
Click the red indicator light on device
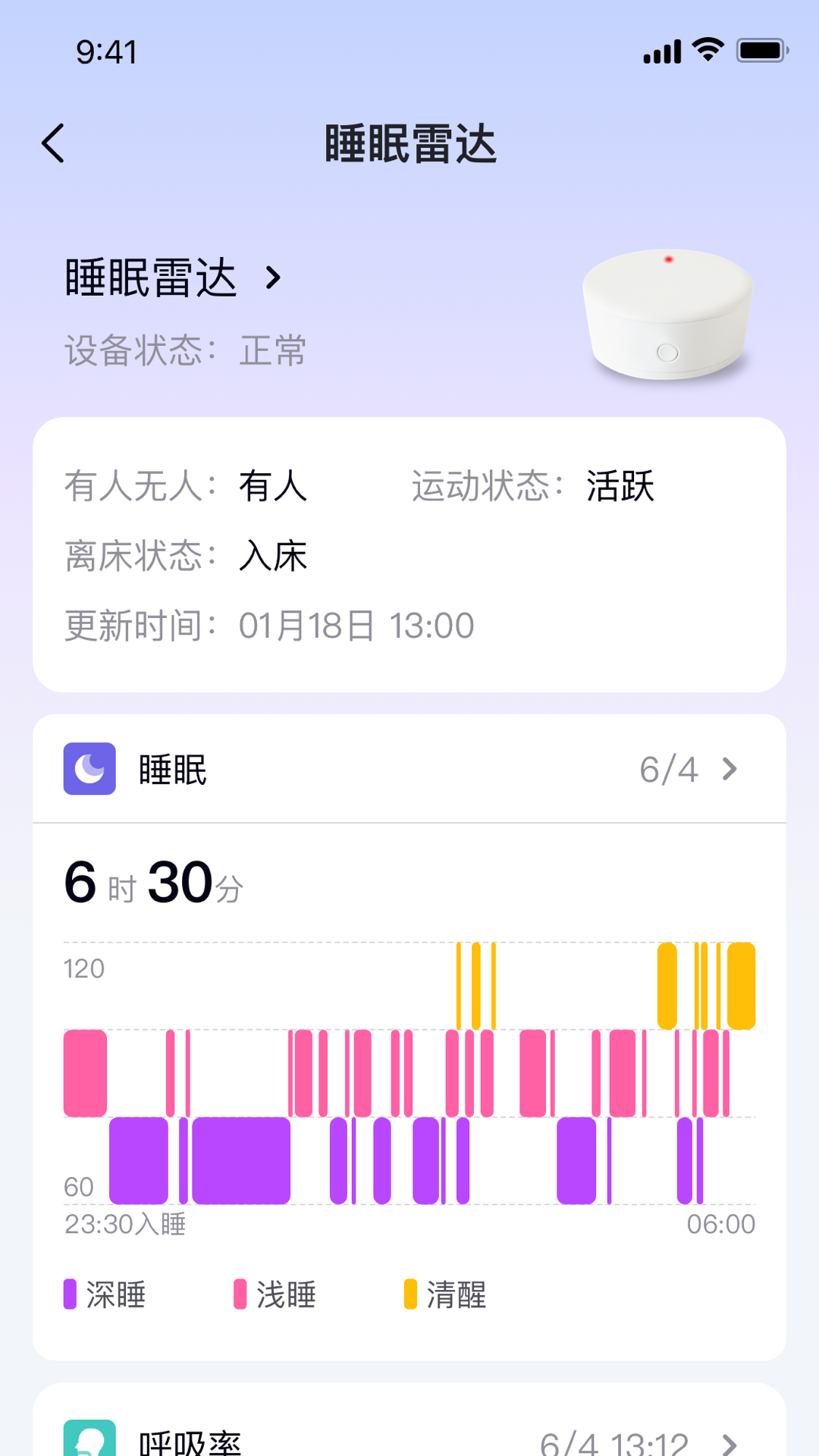(670, 260)
